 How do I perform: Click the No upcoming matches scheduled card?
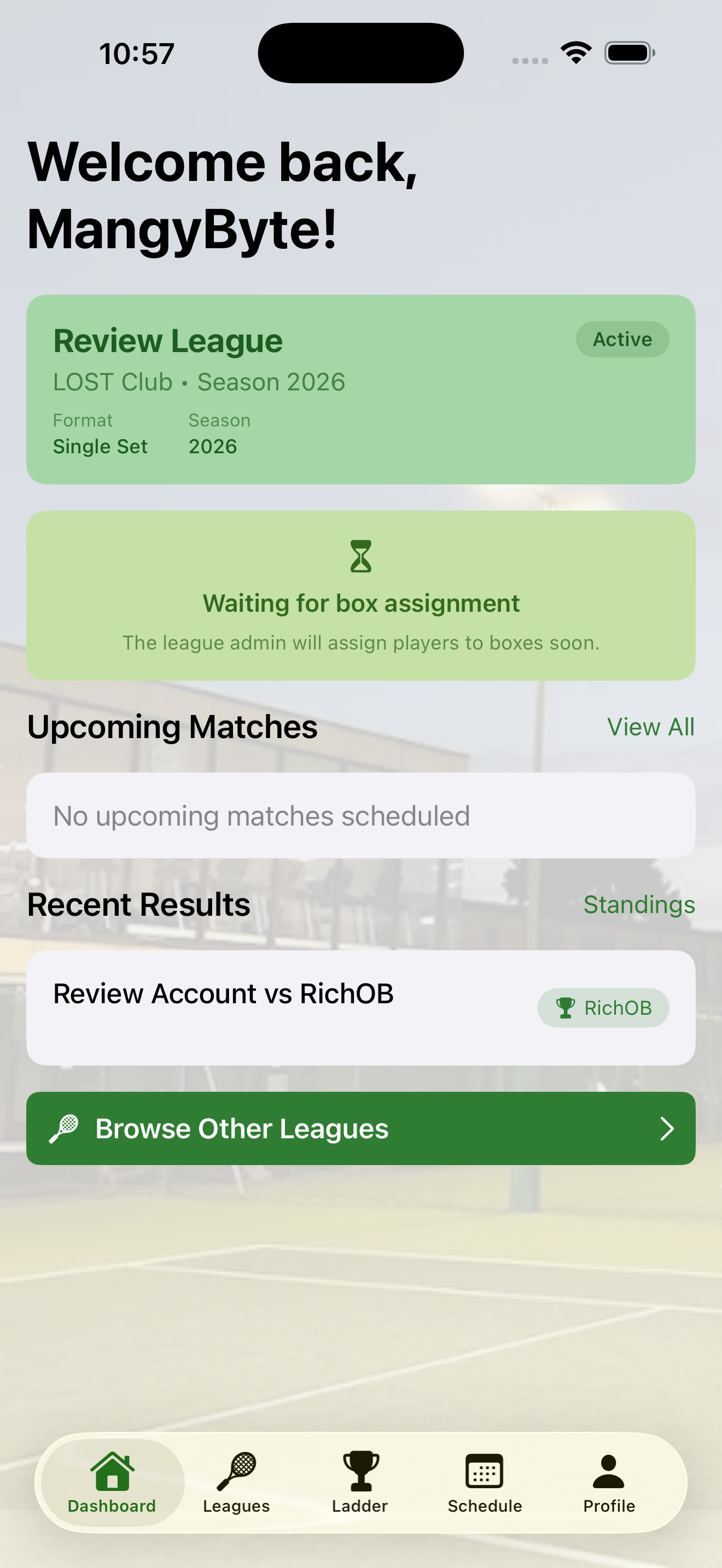point(360,816)
